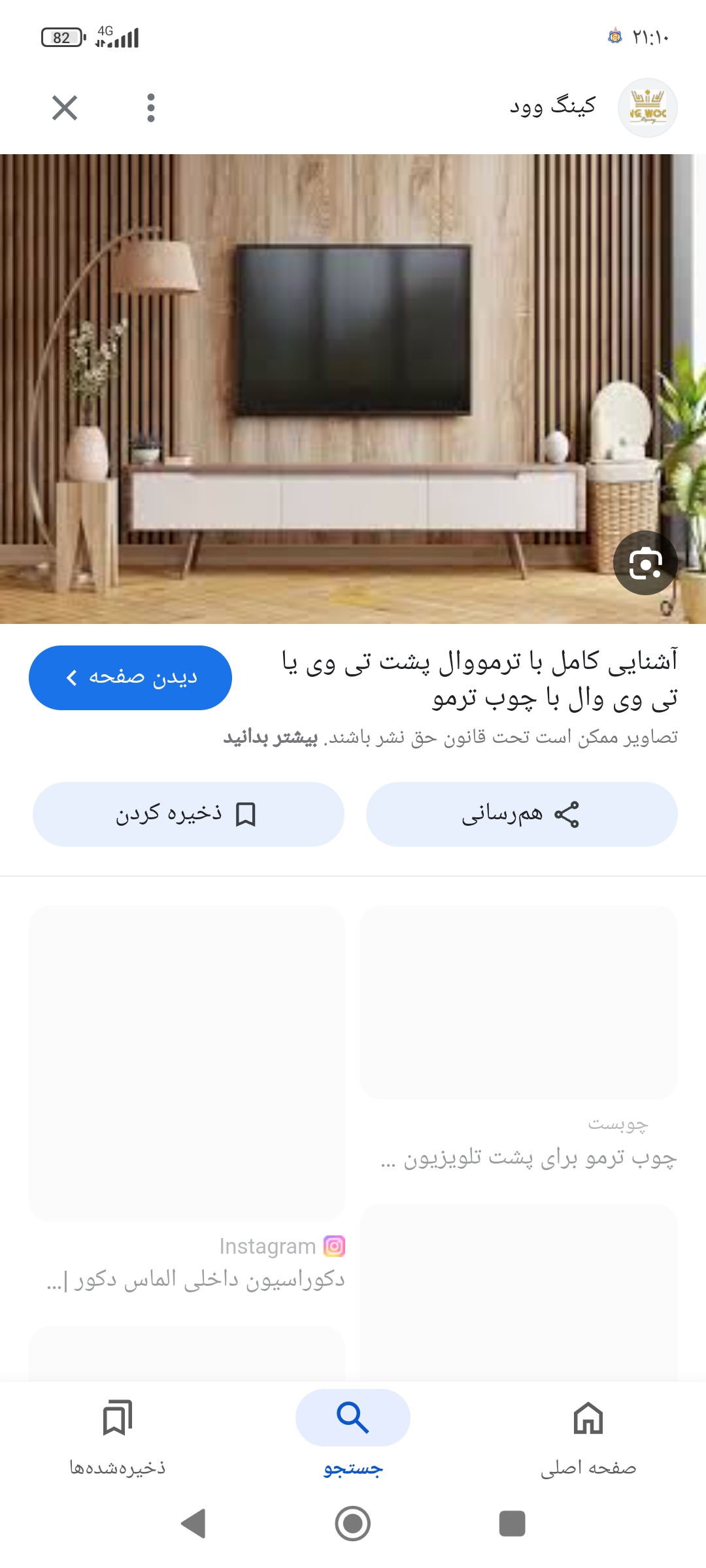706x1568 pixels.
Task: Open the بیشتر بدانید copyright link
Action: click(271, 738)
